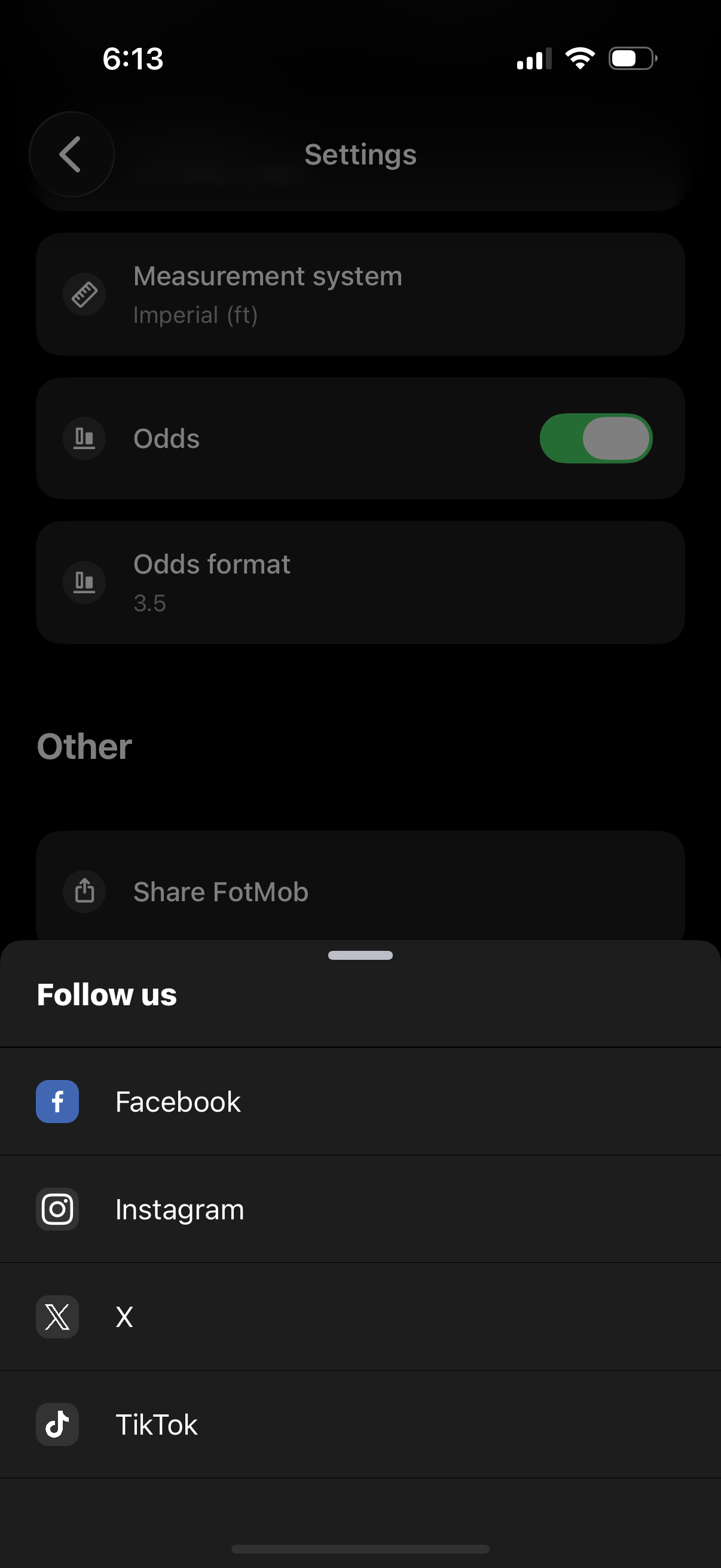Click the Odds format icon
Viewport: 721px width, 1568px height.
point(84,581)
